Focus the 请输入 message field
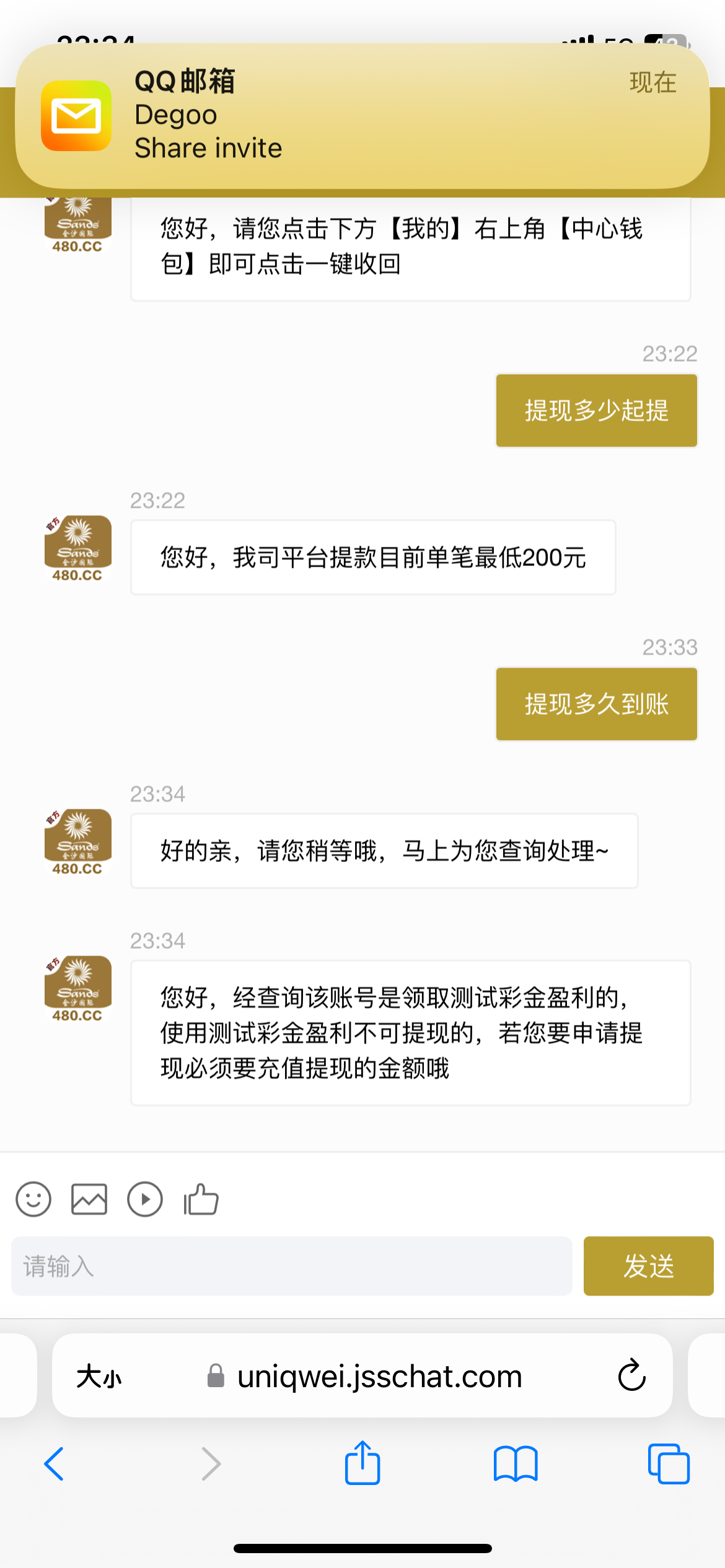725x1568 pixels. [291, 1266]
